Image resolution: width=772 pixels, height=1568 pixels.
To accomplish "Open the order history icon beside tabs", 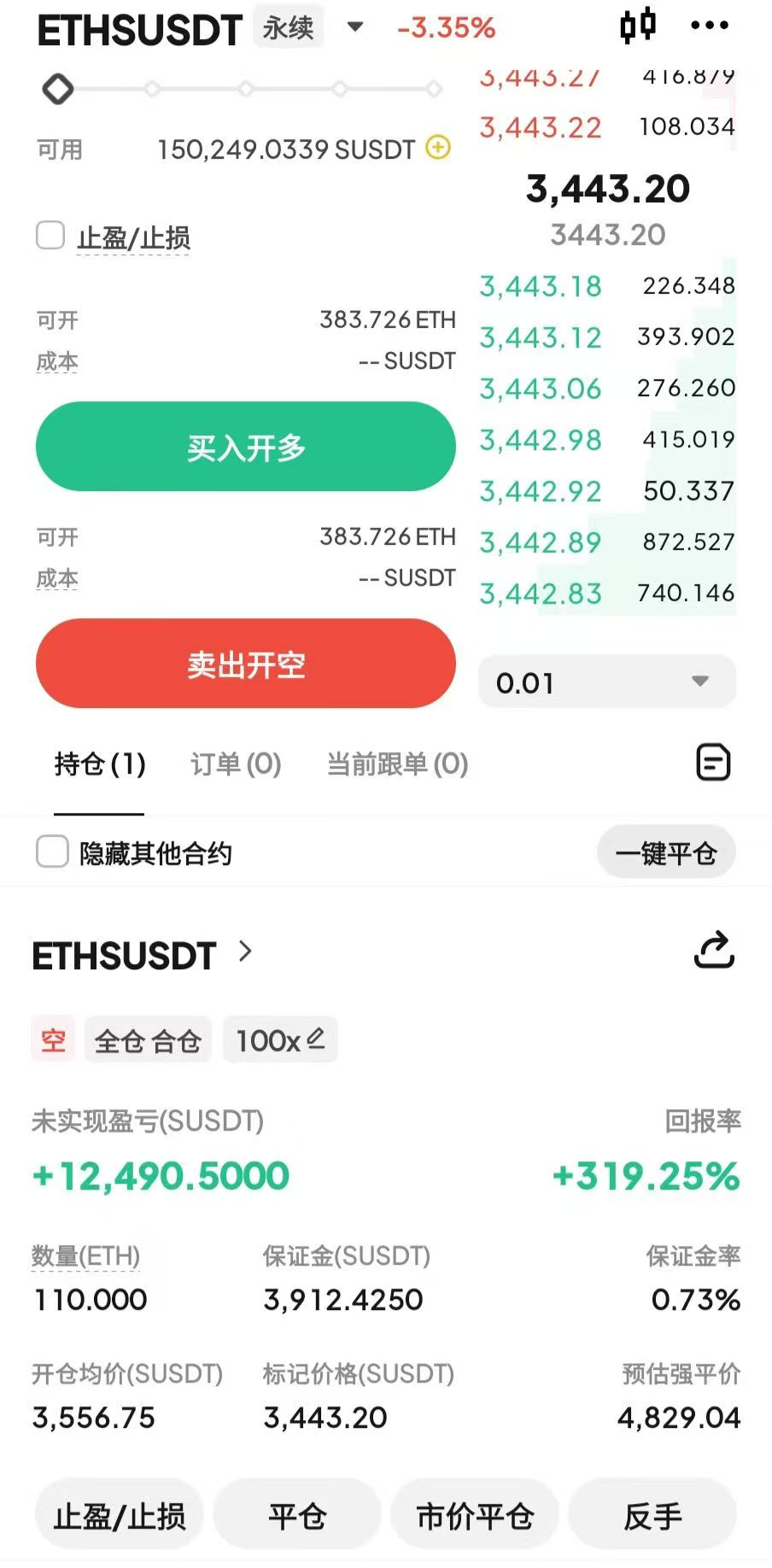I will tap(713, 763).
